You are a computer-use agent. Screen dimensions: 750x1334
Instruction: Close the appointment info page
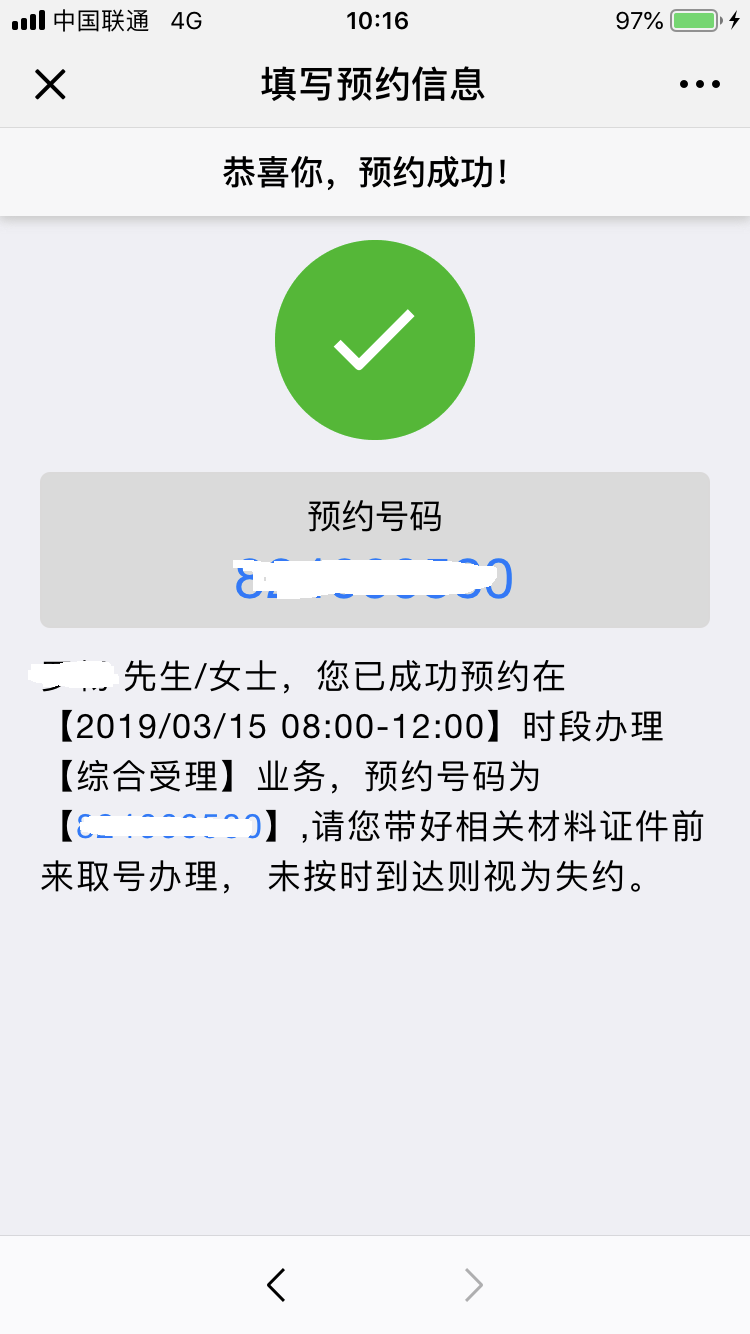pos(50,85)
